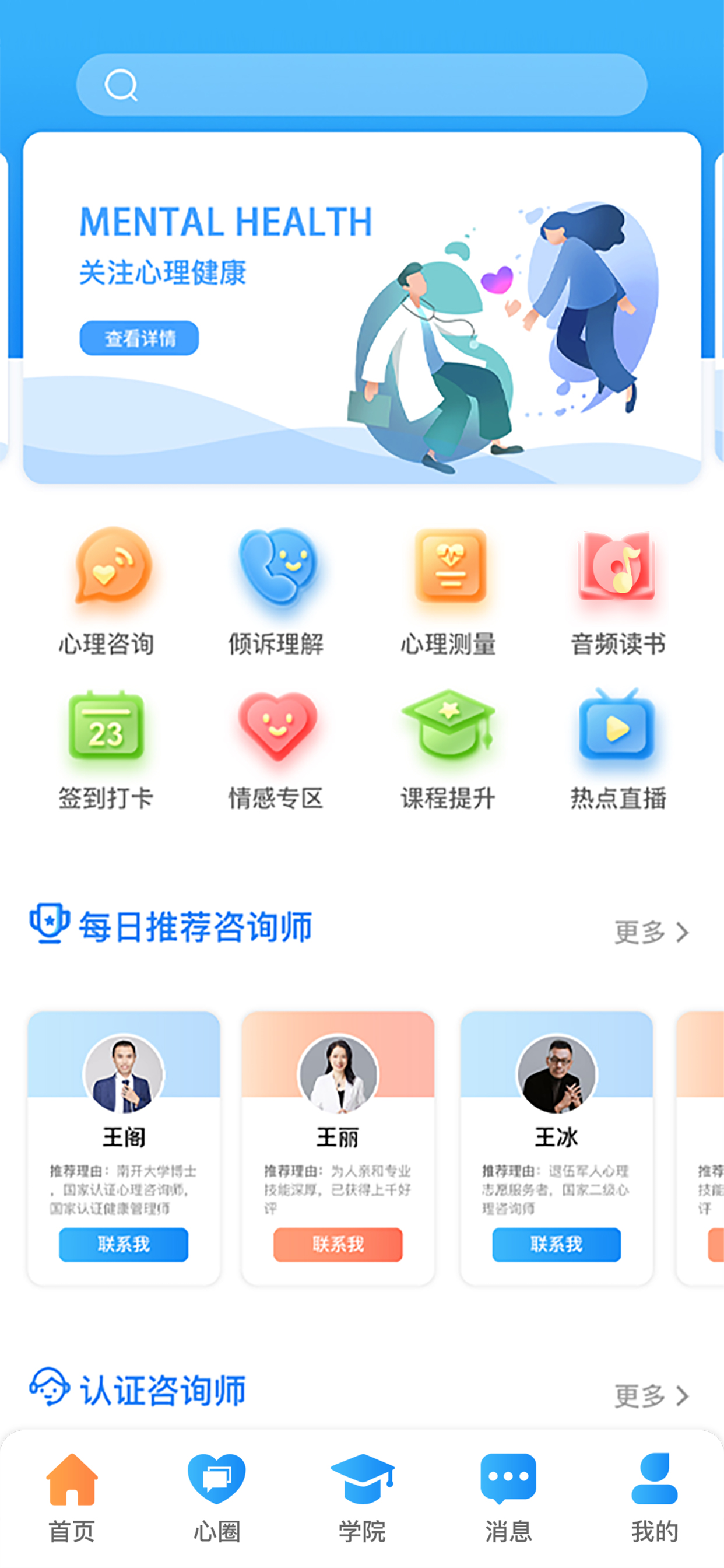Launch 心理测量 psychological test
Screen dimensions: 724x1568
[x=449, y=590]
